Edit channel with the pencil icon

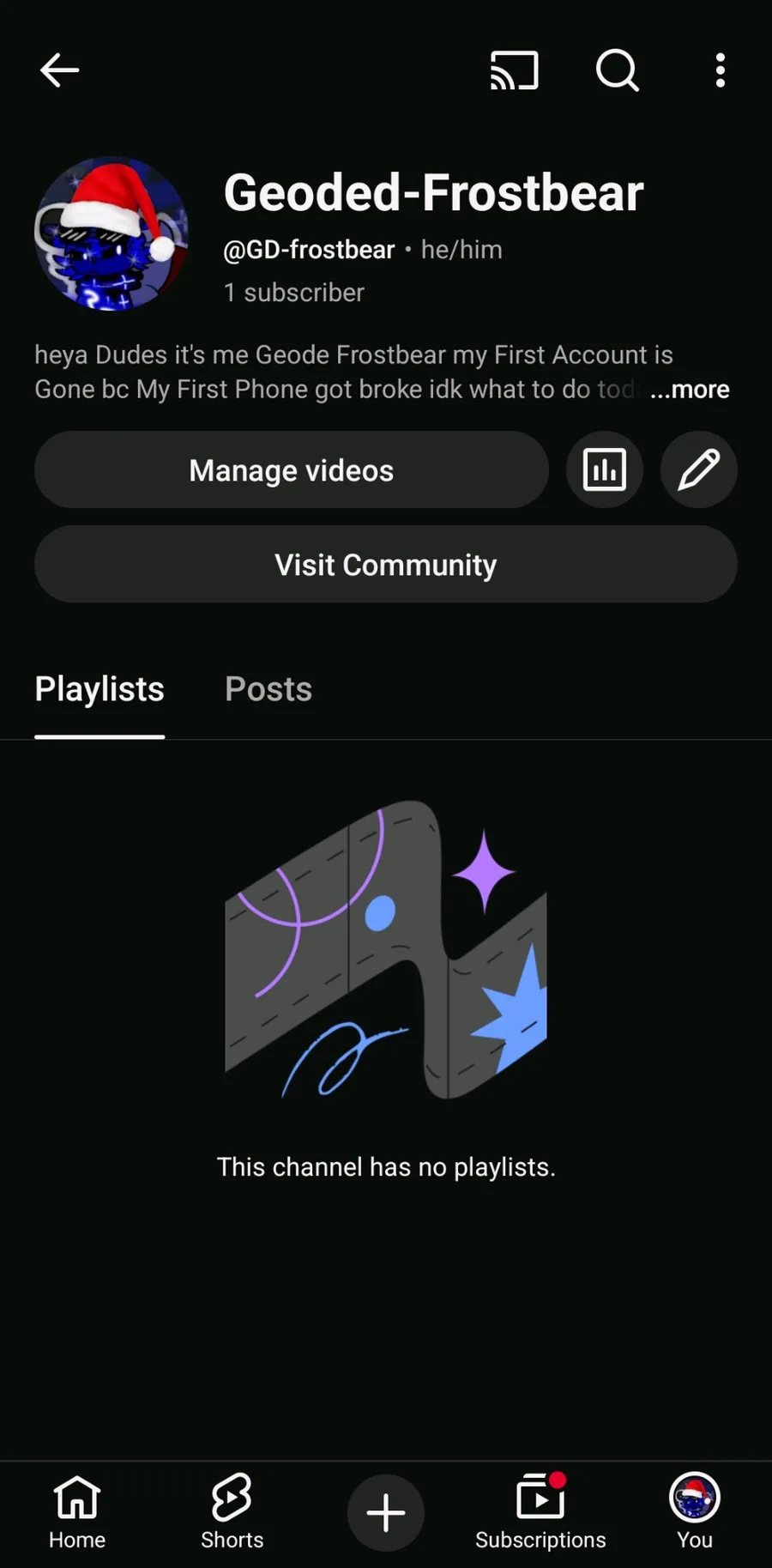[699, 470]
